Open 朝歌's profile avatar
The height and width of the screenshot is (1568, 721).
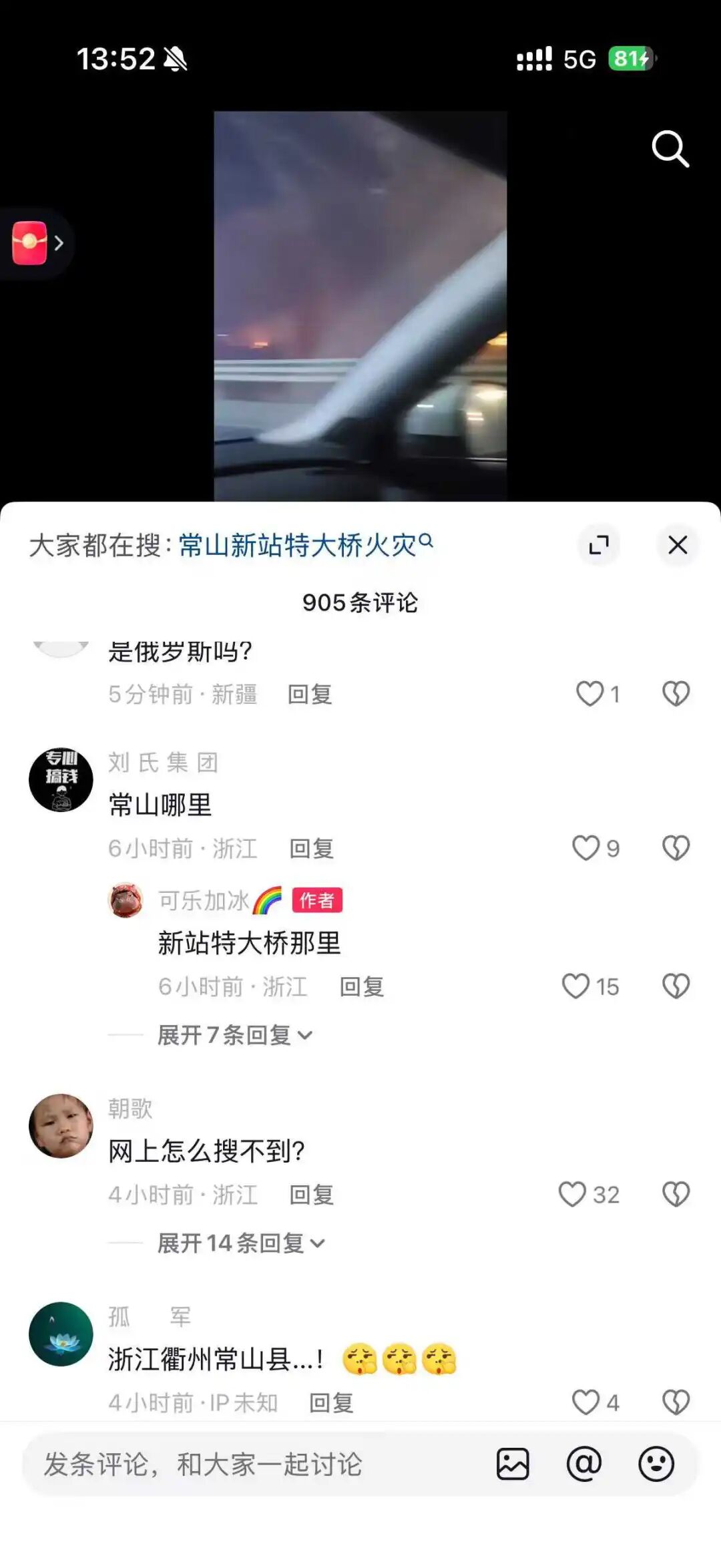(x=61, y=1126)
